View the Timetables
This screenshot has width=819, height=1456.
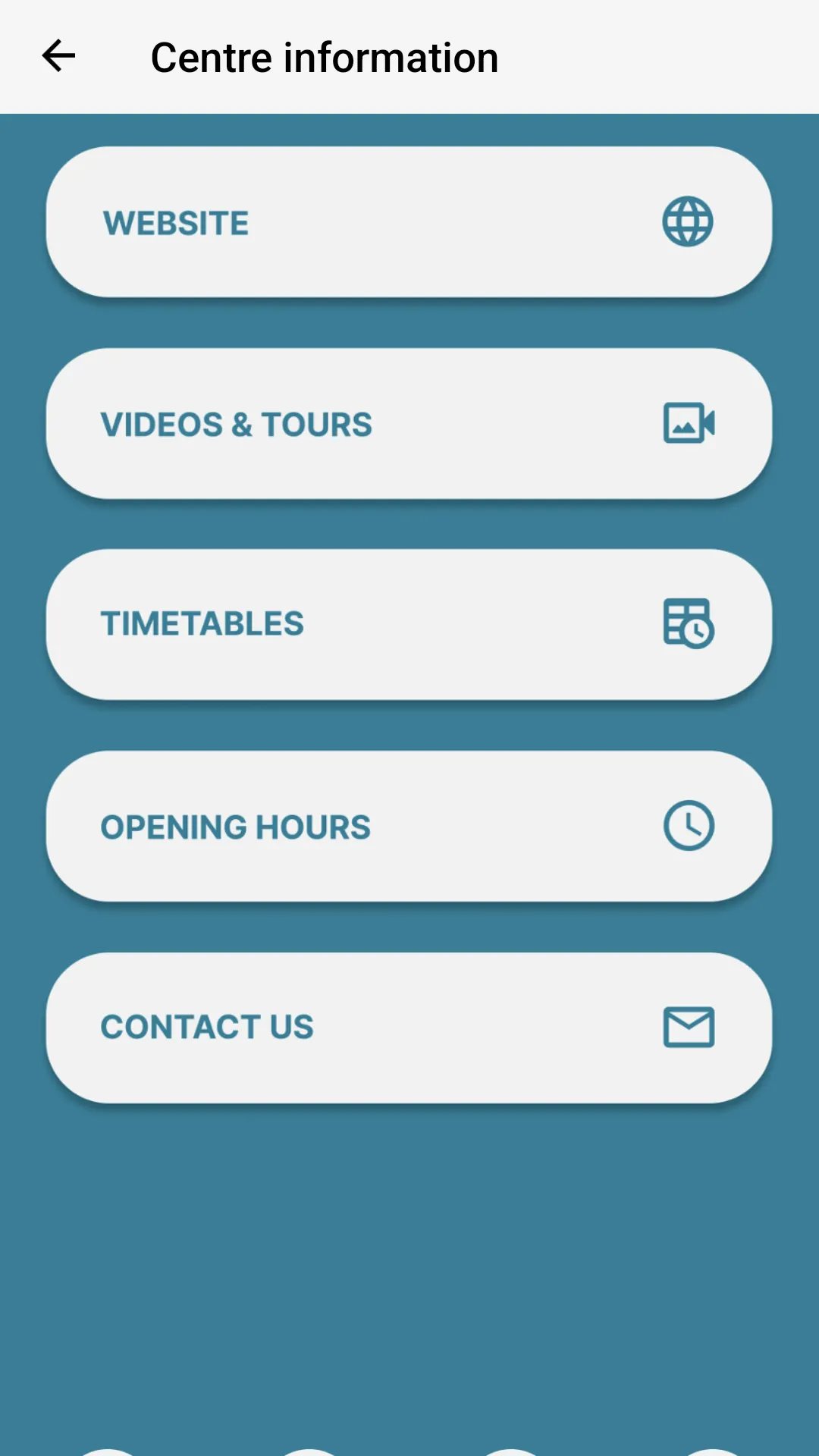point(409,624)
